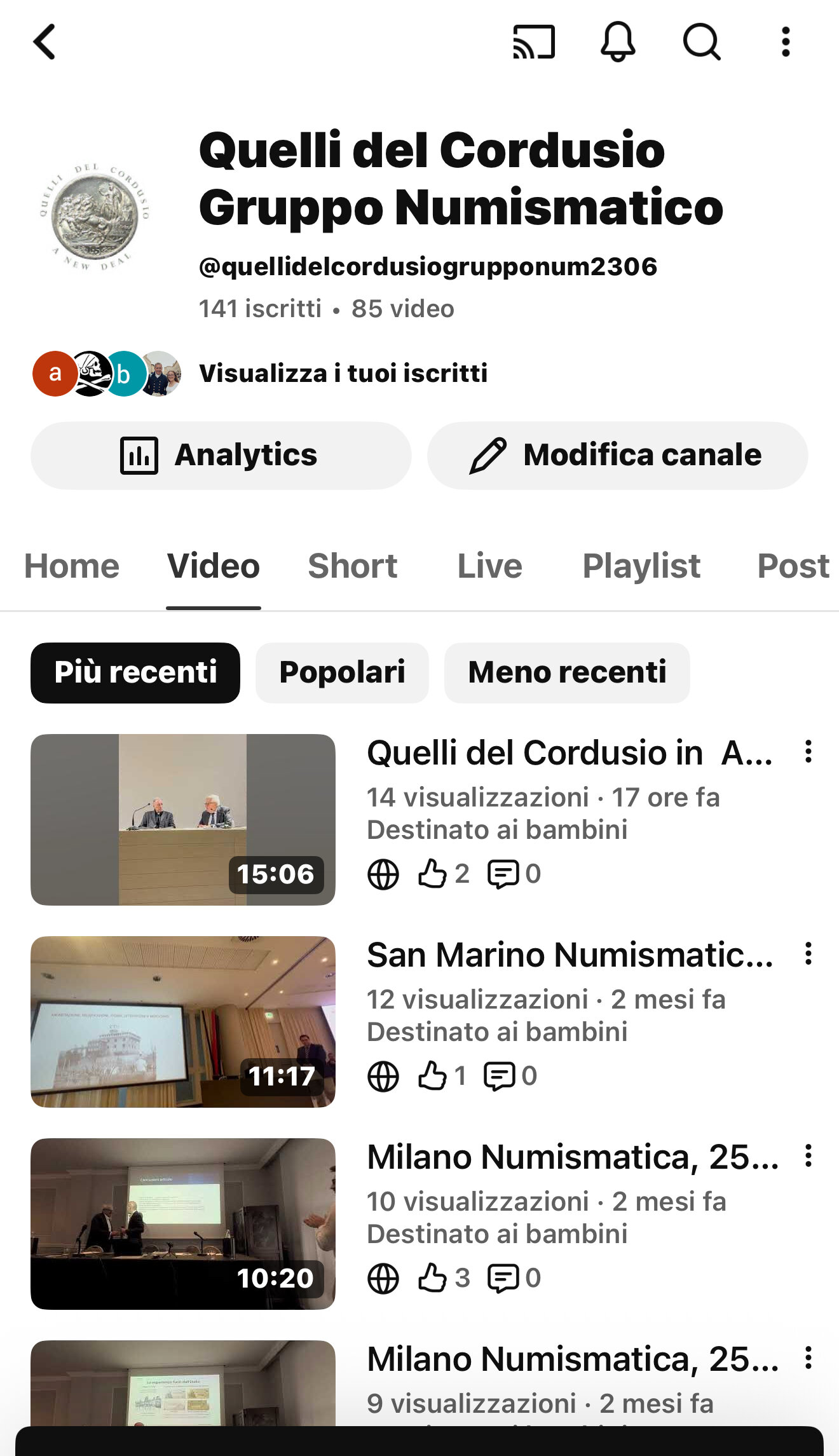
Task: Go back using the top-left arrow
Action: point(44,42)
